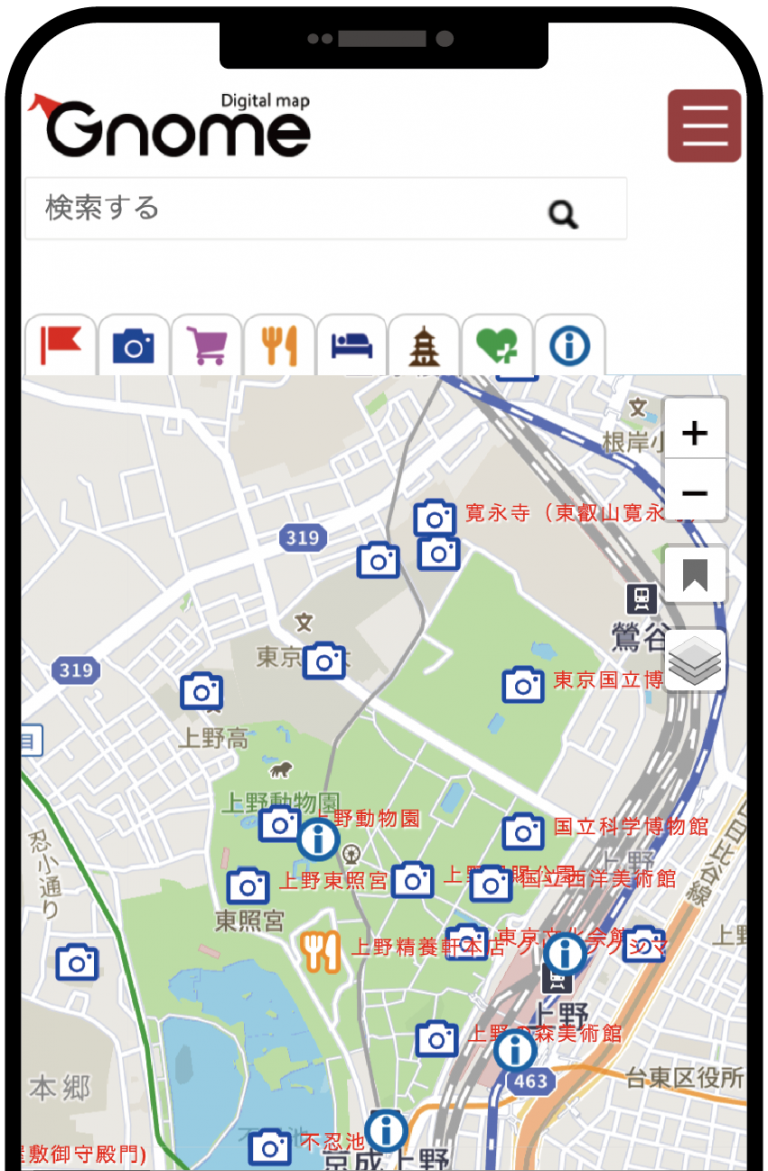Viewport: 768px width, 1171px height.
Task: Select the camera photo spots tab
Action: [134, 346]
